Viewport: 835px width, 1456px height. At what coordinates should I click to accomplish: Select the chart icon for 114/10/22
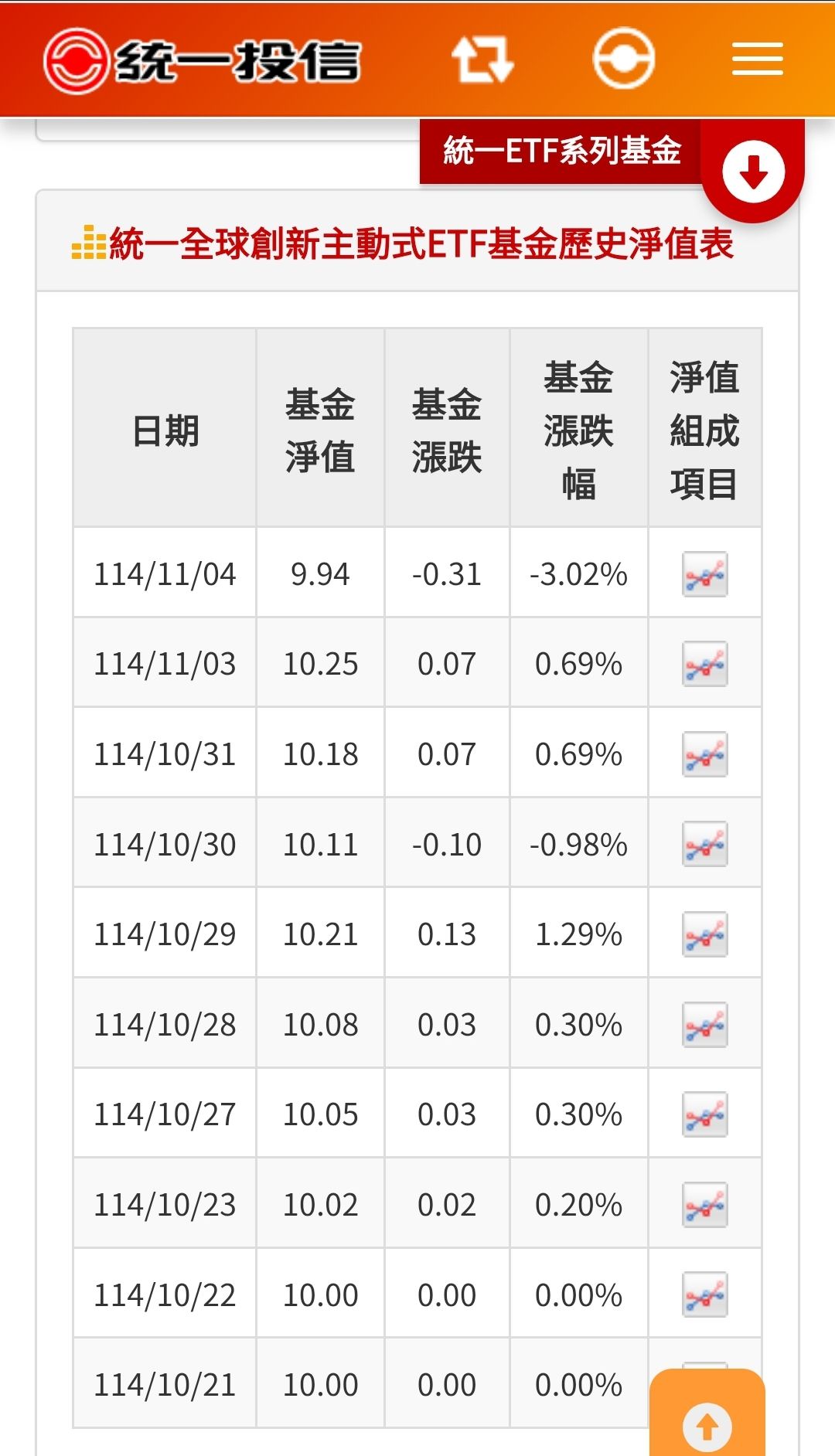[704, 1294]
